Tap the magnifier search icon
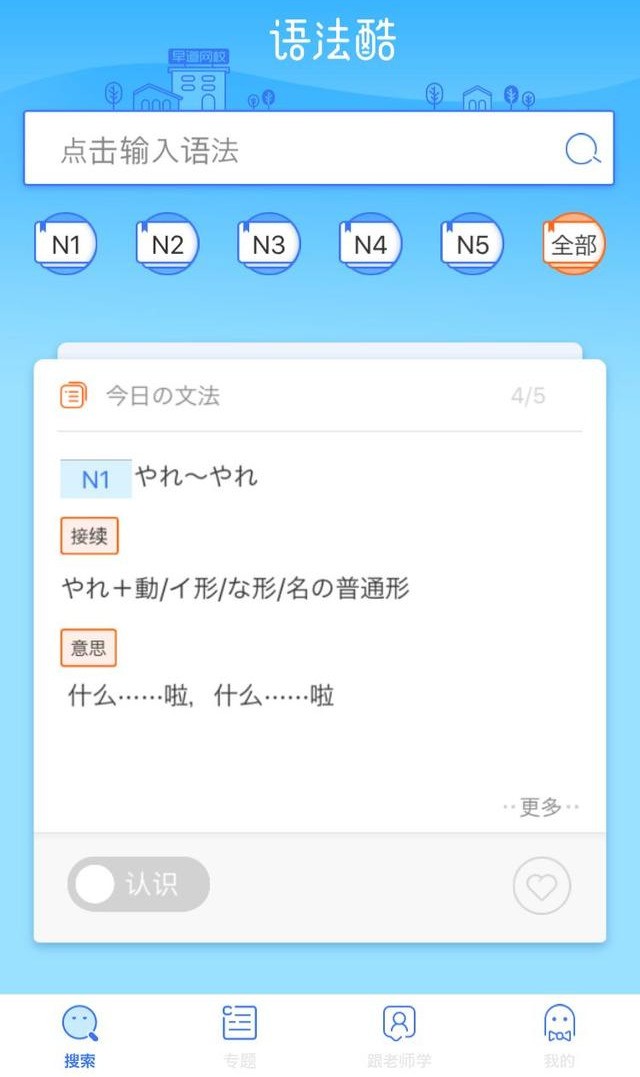 (582, 150)
